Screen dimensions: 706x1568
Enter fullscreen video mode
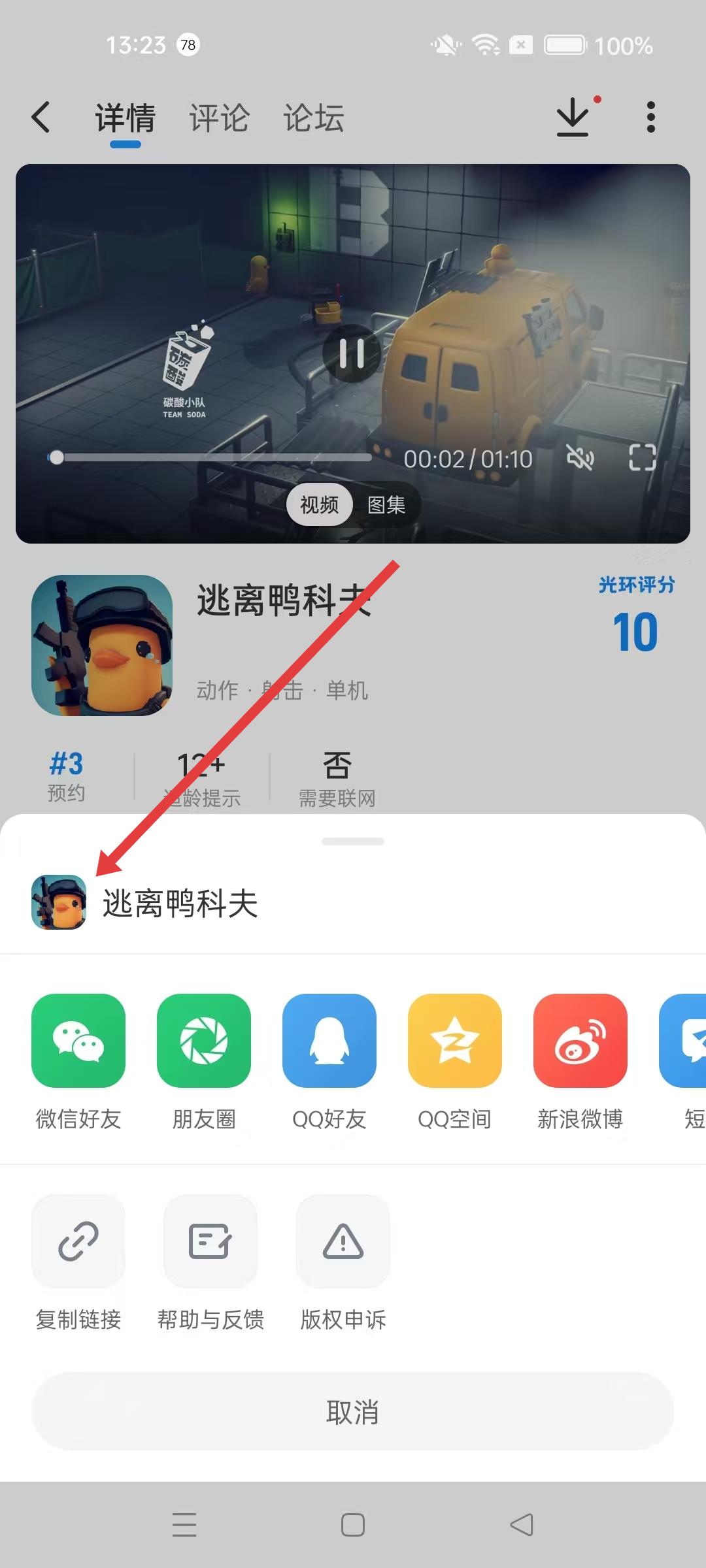642,458
